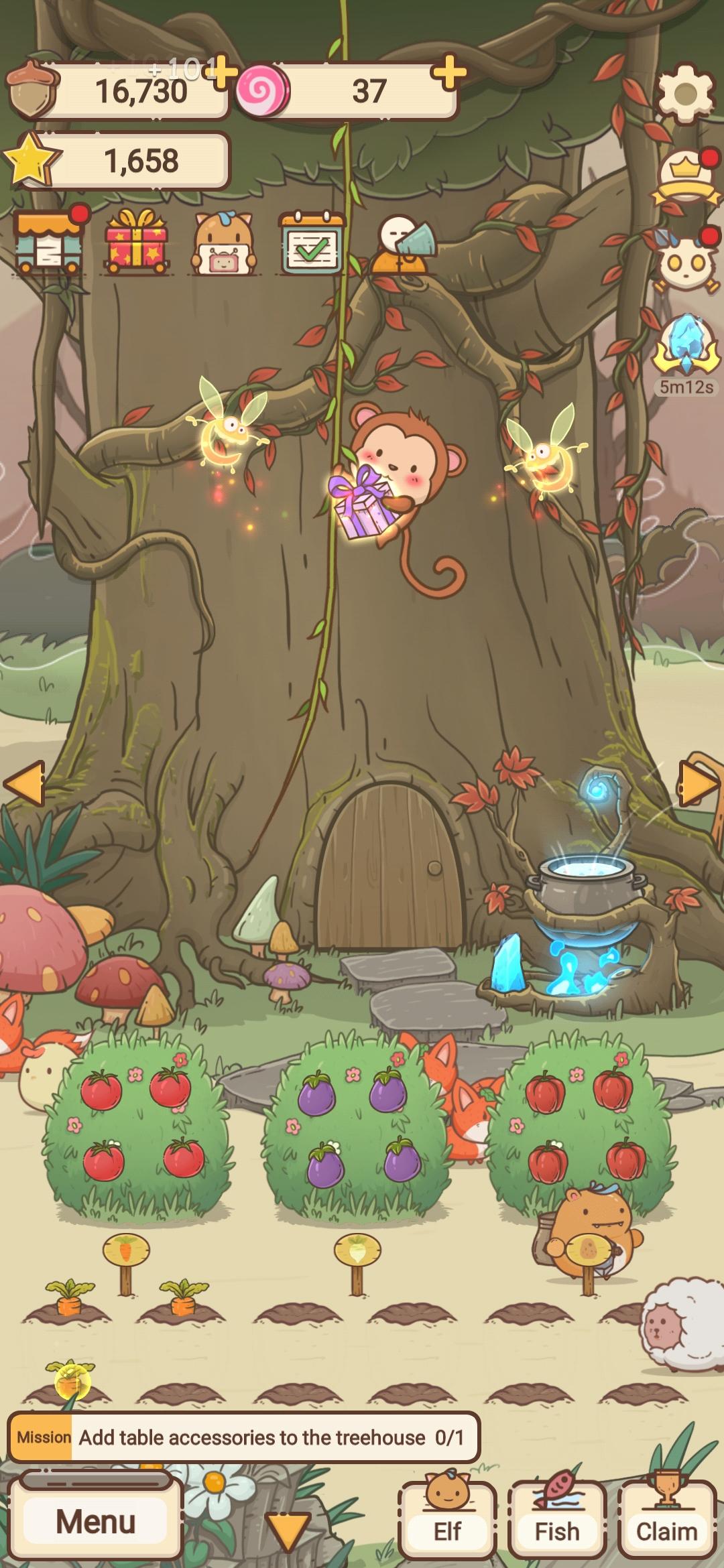This screenshot has width=724, height=1568.
Task: Go to the left area arrow
Action: tap(25, 783)
